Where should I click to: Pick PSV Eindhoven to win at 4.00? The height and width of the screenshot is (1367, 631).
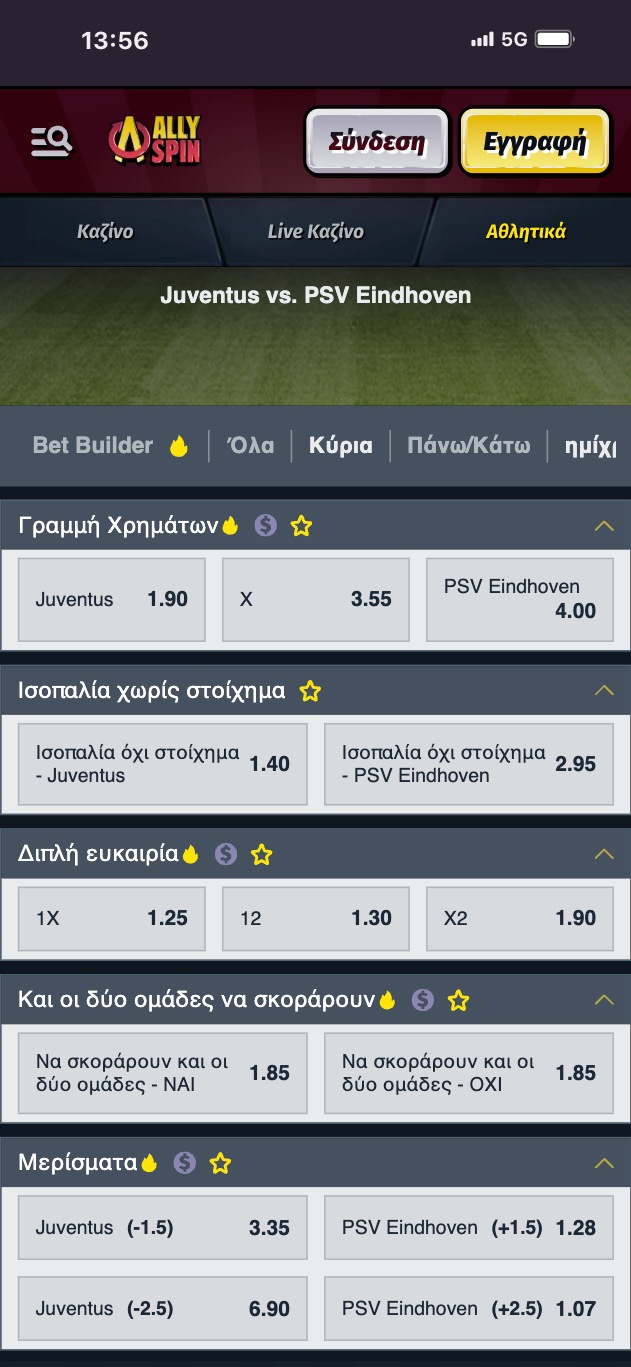pyautogui.click(x=519, y=600)
